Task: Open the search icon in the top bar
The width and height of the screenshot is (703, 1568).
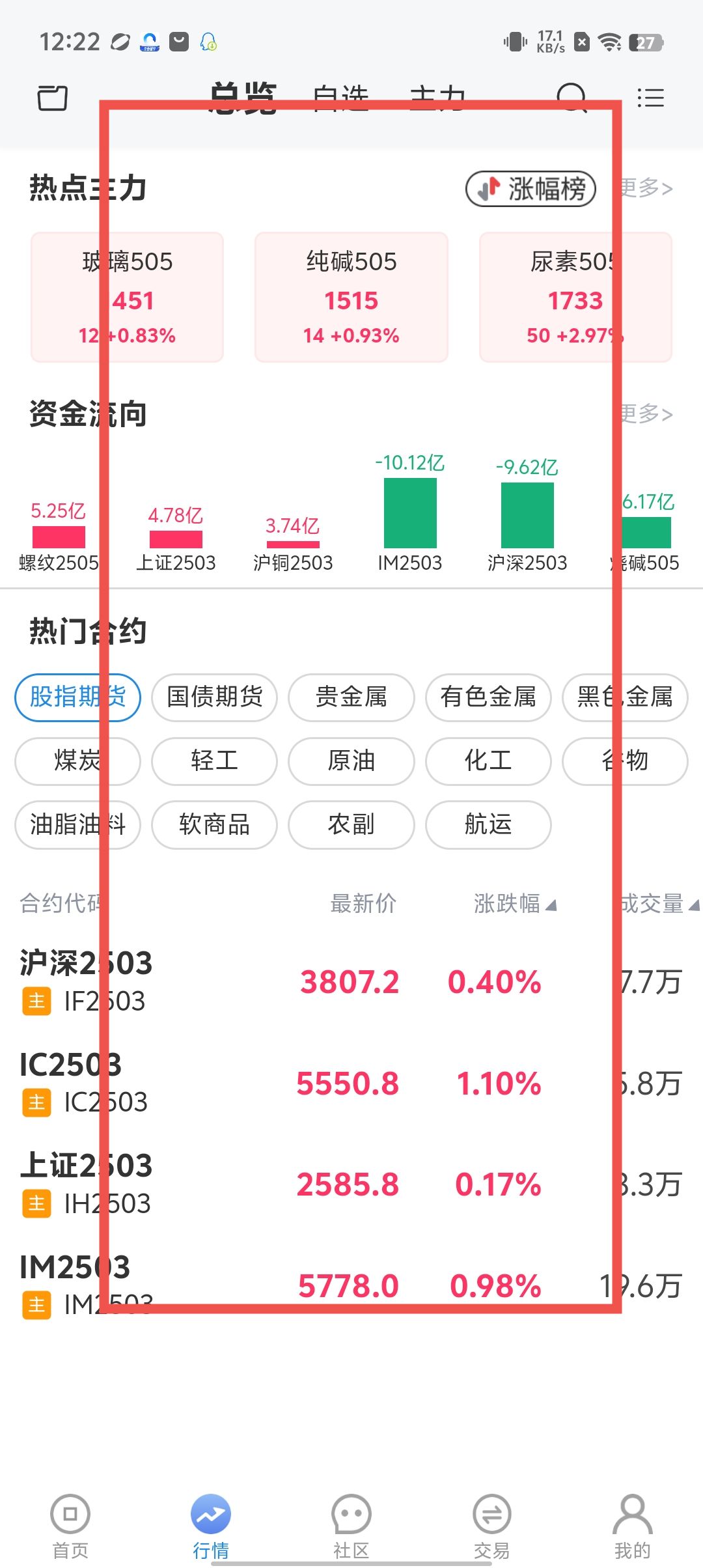Action: (x=572, y=98)
